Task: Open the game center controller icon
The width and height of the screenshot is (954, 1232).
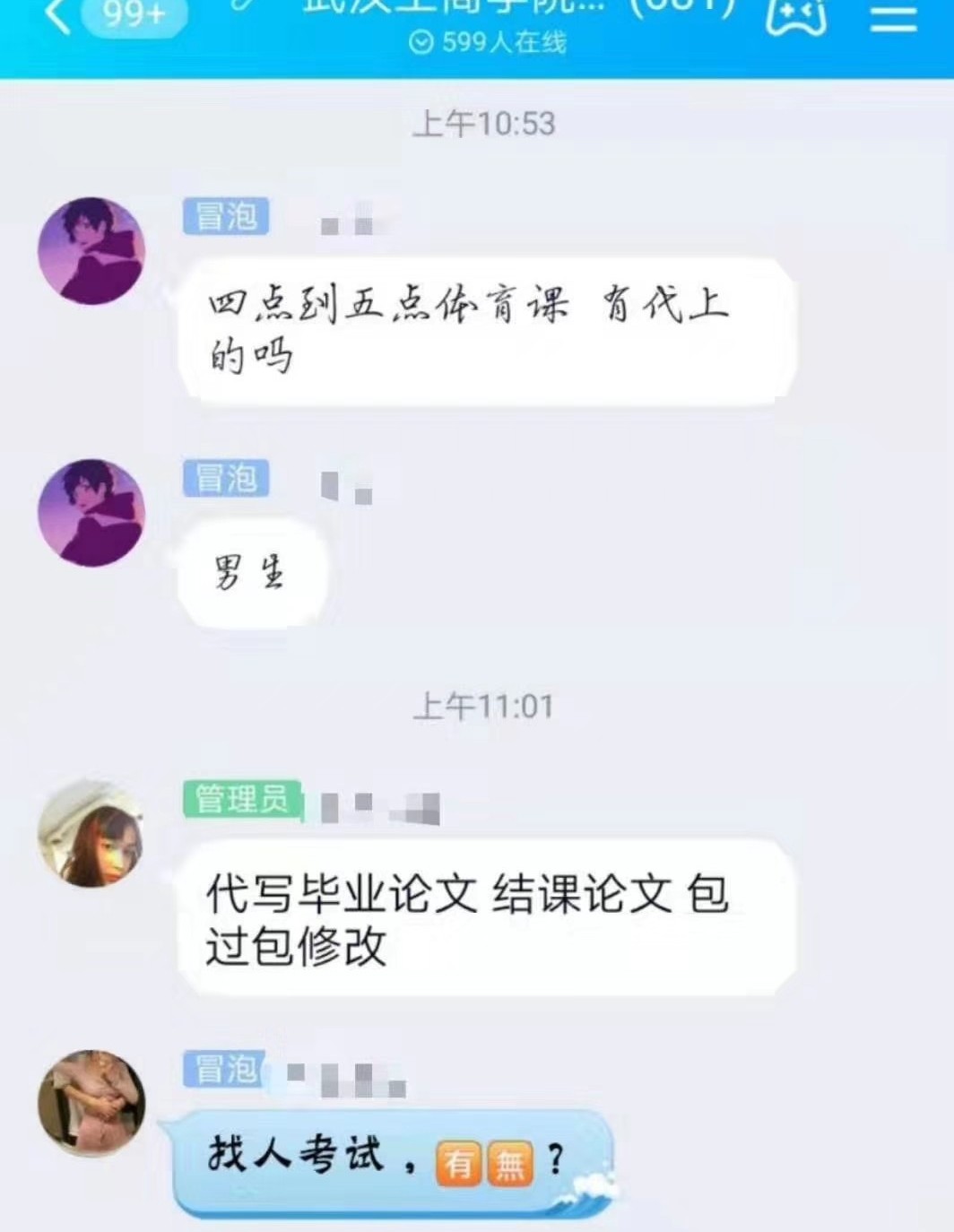Action: tap(796, 14)
